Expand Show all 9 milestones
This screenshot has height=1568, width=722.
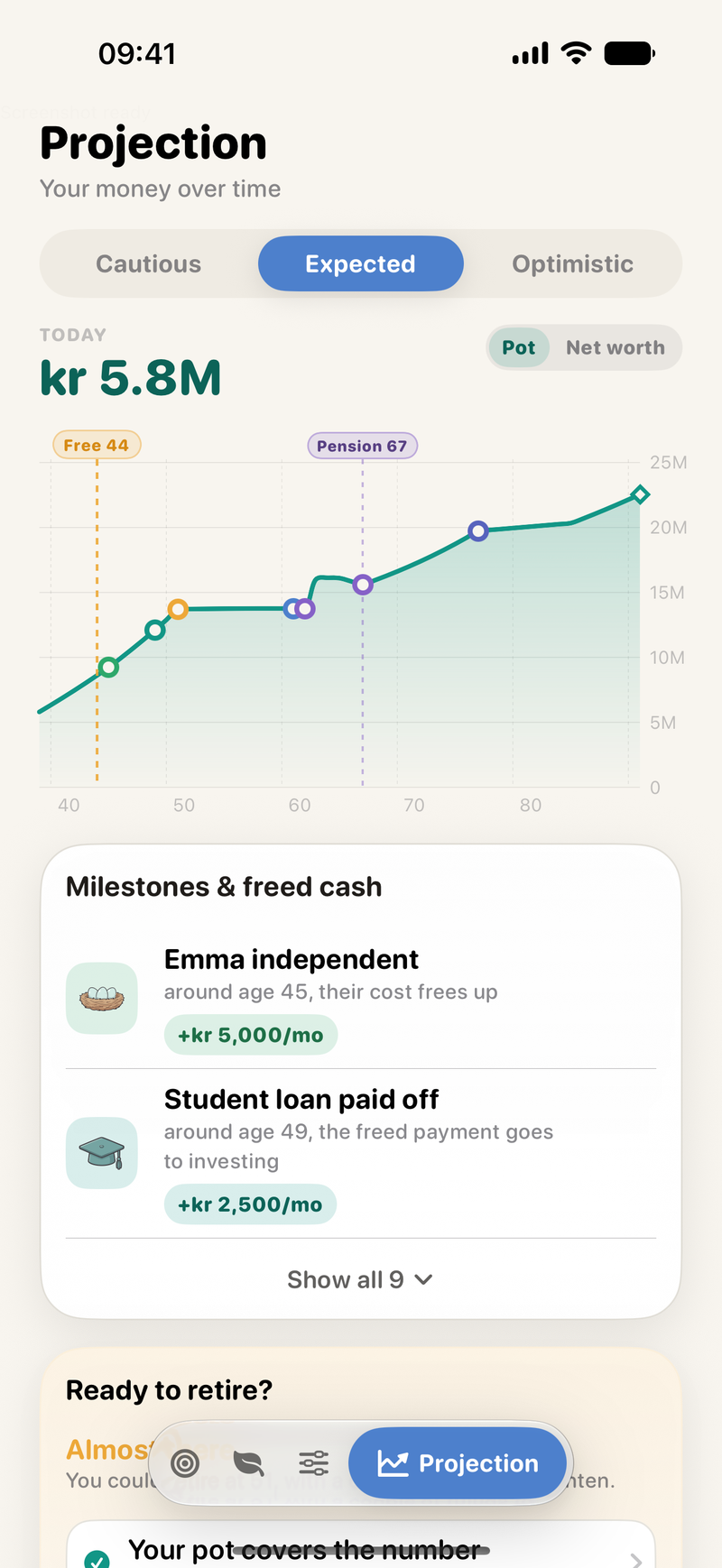click(x=361, y=1279)
